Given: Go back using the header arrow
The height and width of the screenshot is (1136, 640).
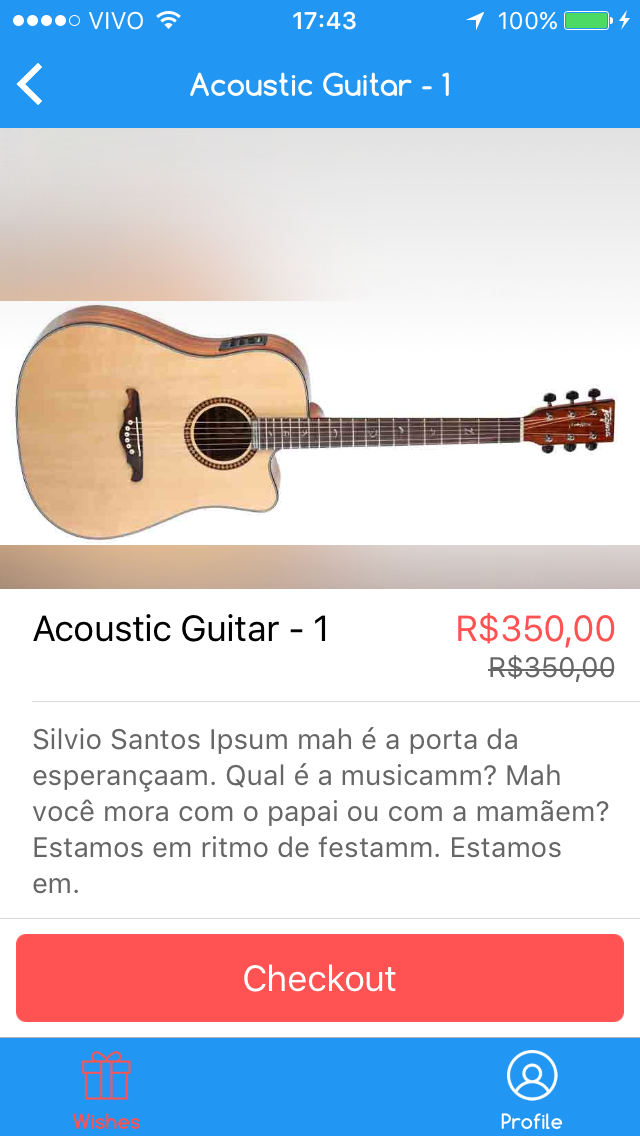Looking at the screenshot, I should click(x=31, y=85).
